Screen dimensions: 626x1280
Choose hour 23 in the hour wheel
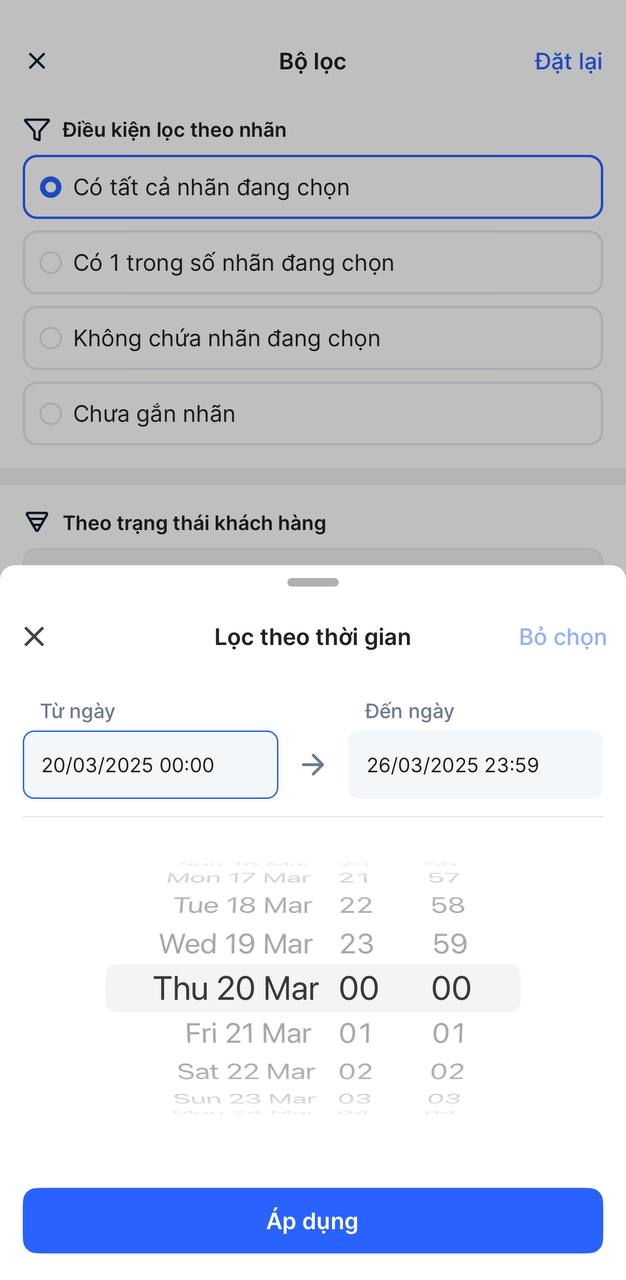[x=356, y=944]
